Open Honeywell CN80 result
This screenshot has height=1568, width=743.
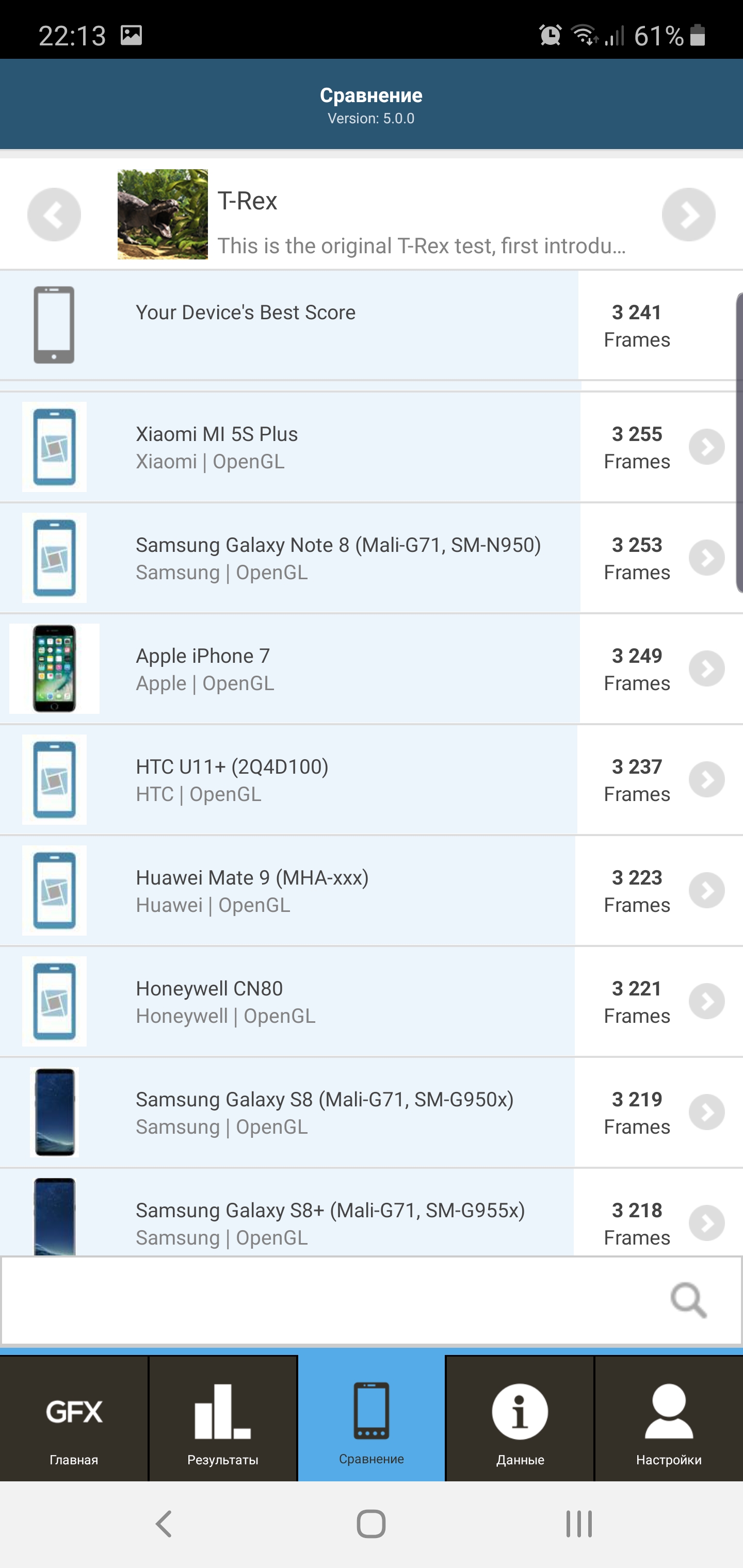pyautogui.click(x=372, y=1001)
